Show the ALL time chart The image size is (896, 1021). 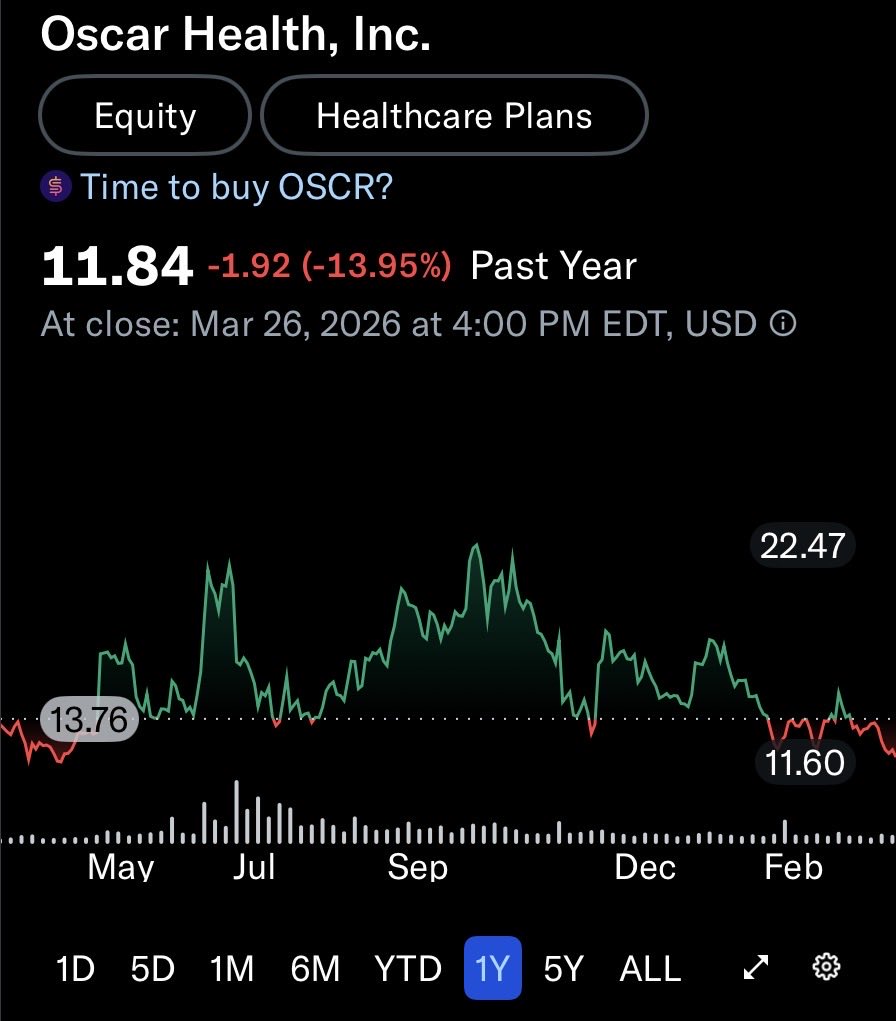[x=650, y=968]
